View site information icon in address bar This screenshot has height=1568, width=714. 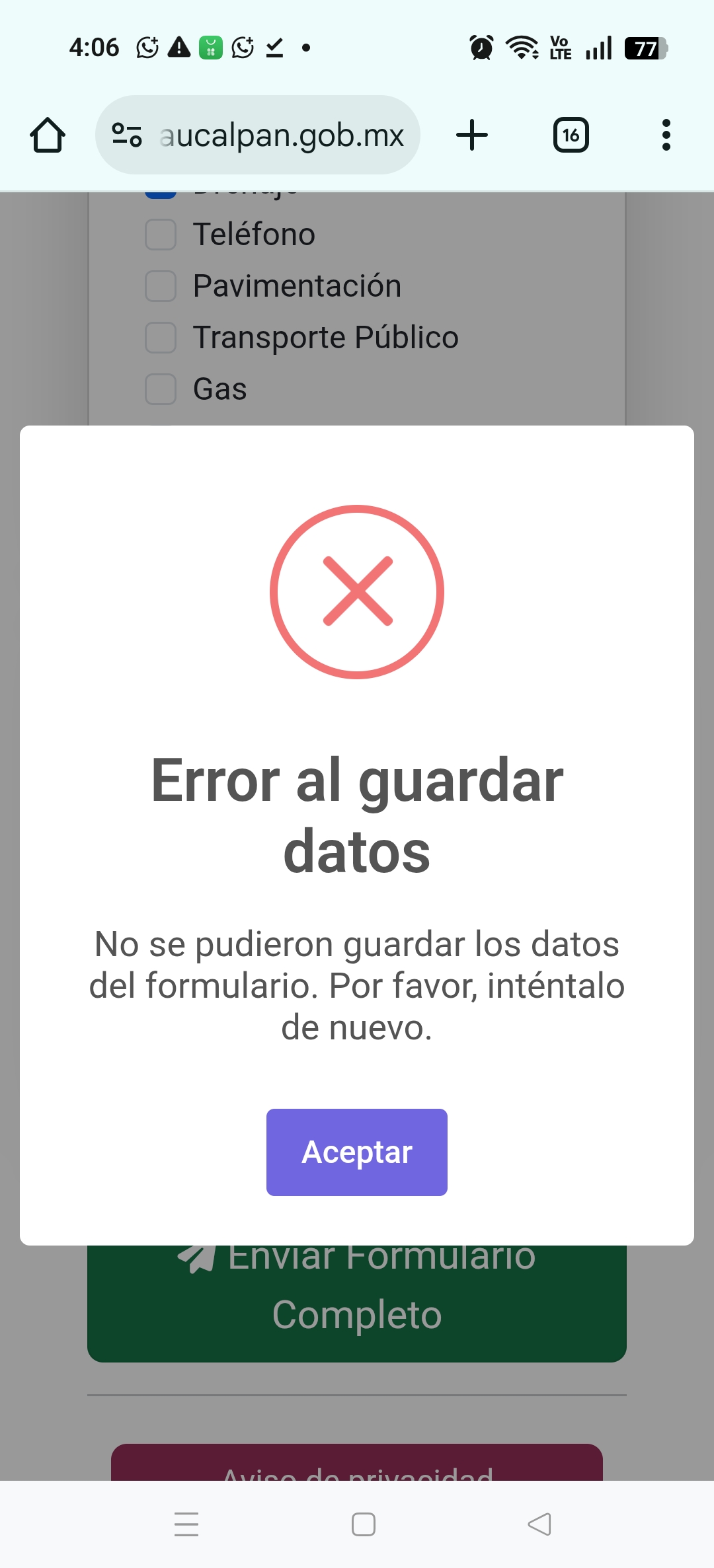127,135
